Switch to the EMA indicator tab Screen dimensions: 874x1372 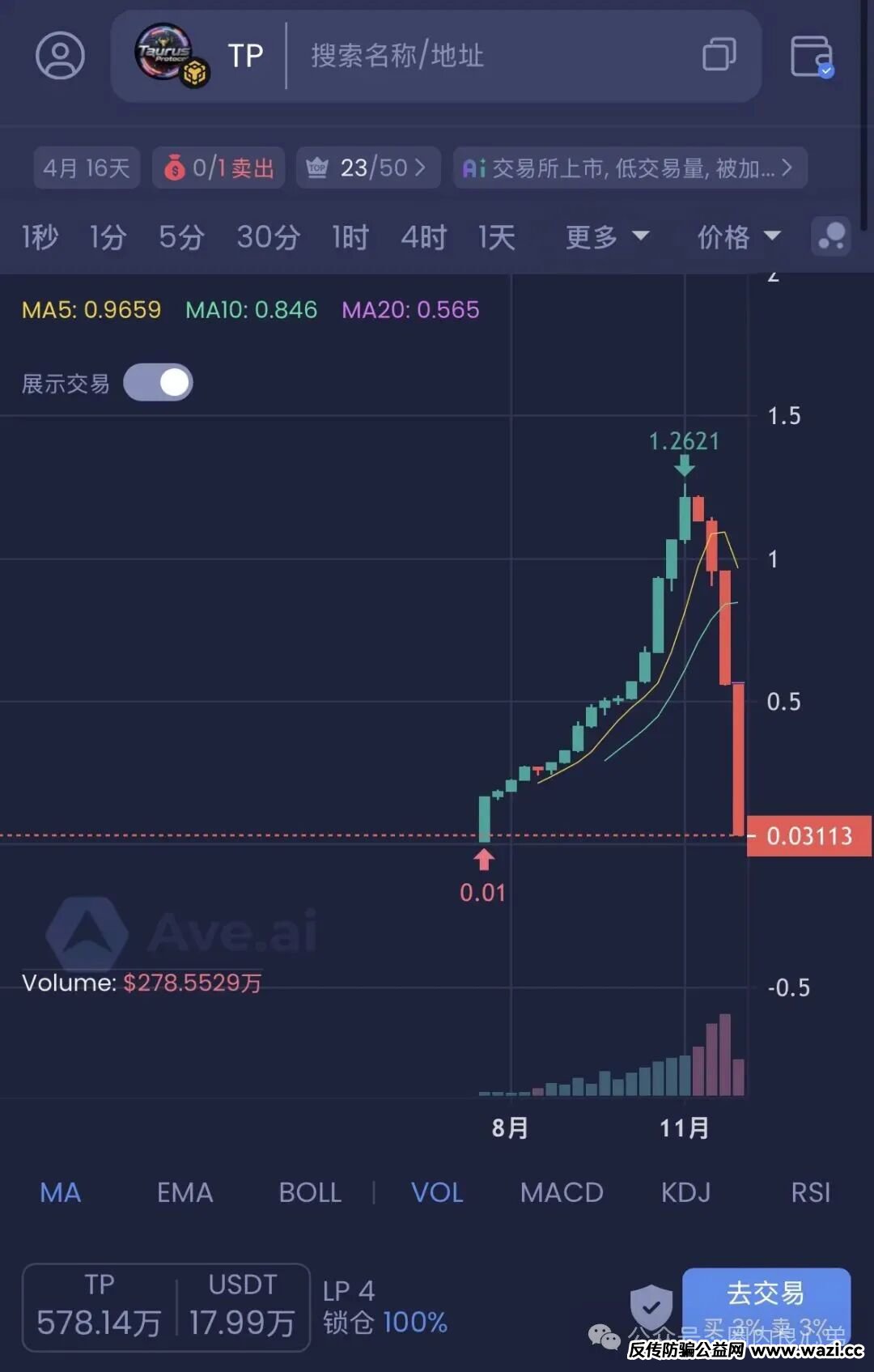(x=185, y=1192)
